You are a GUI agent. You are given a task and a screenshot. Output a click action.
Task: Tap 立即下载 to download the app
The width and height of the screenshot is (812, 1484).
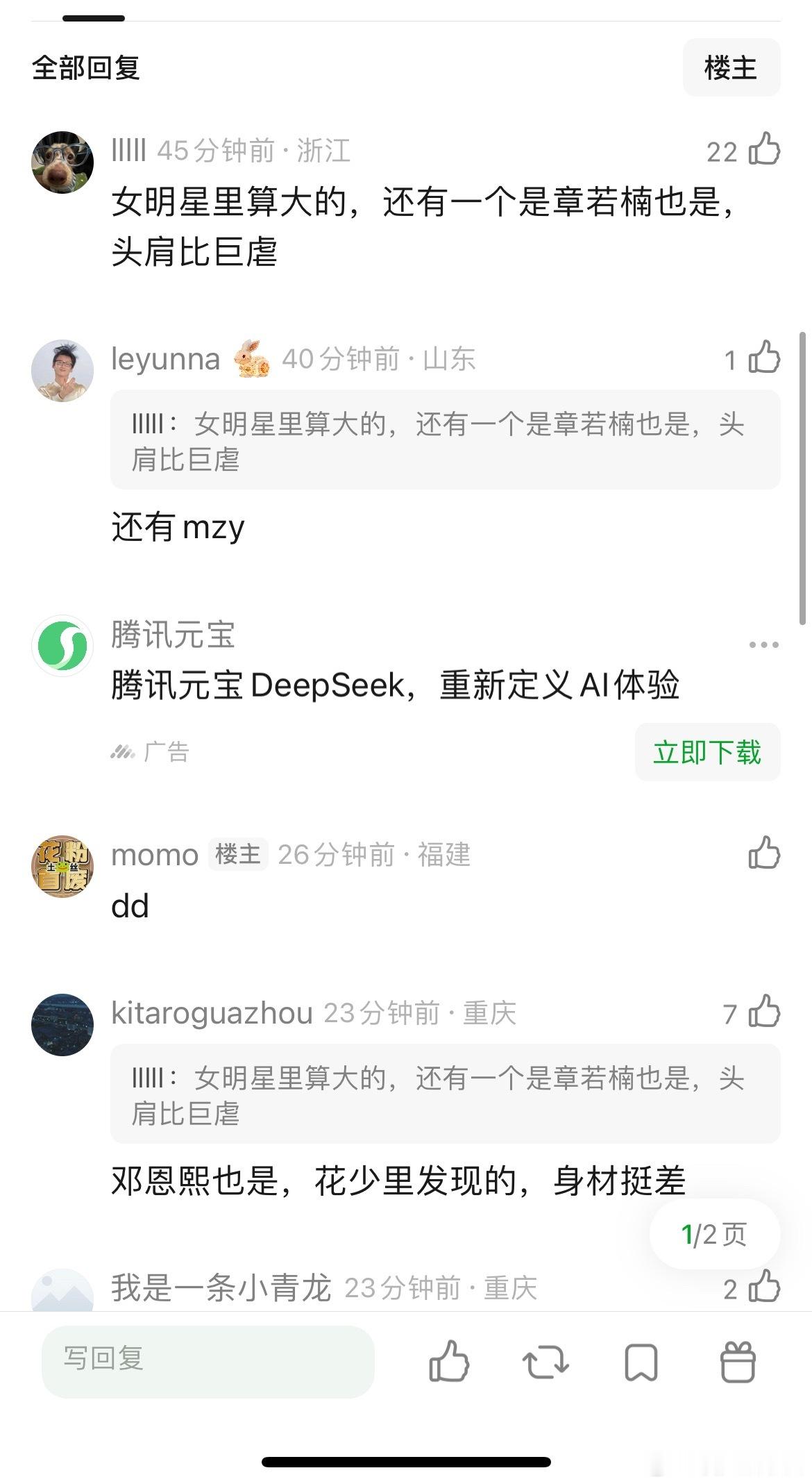point(707,751)
